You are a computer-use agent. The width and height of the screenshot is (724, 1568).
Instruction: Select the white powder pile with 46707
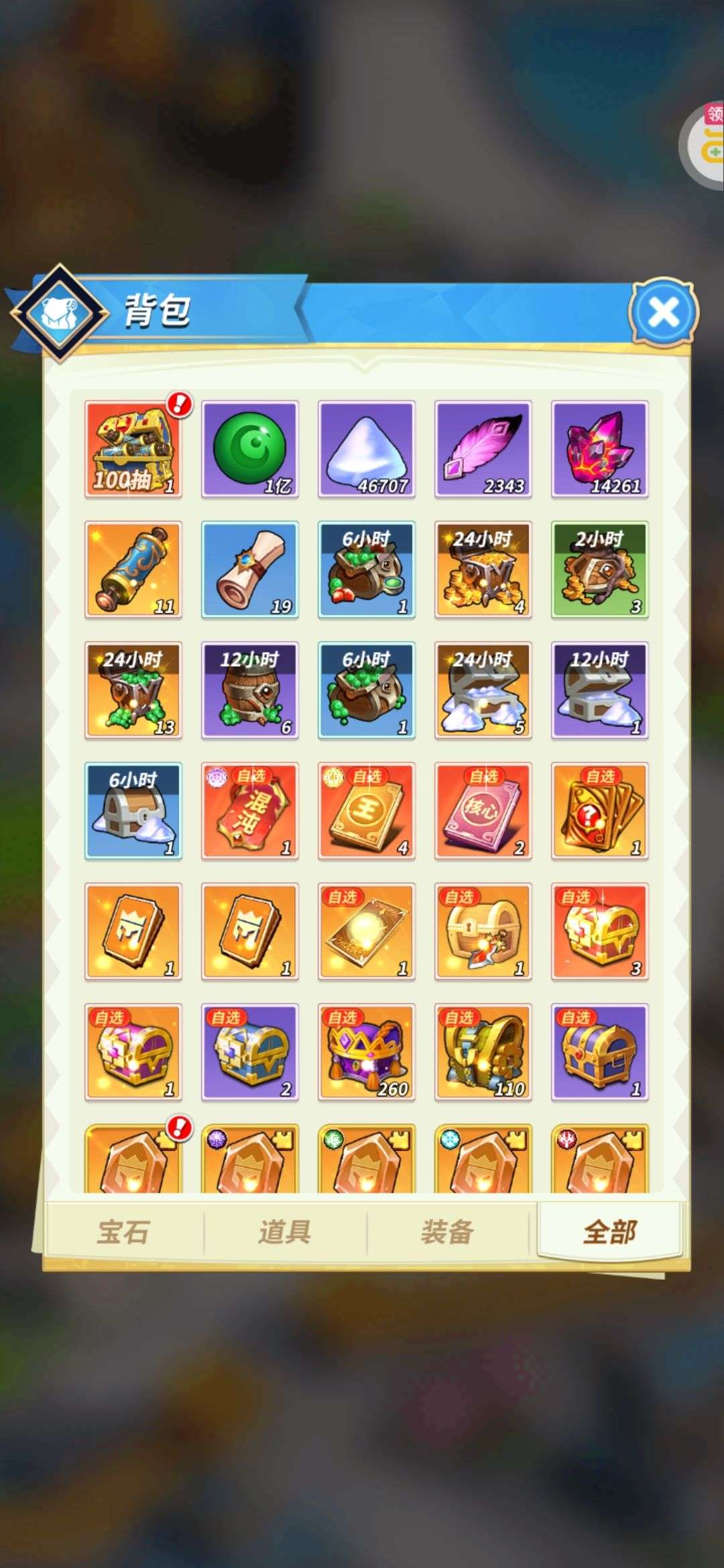tap(367, 449)
